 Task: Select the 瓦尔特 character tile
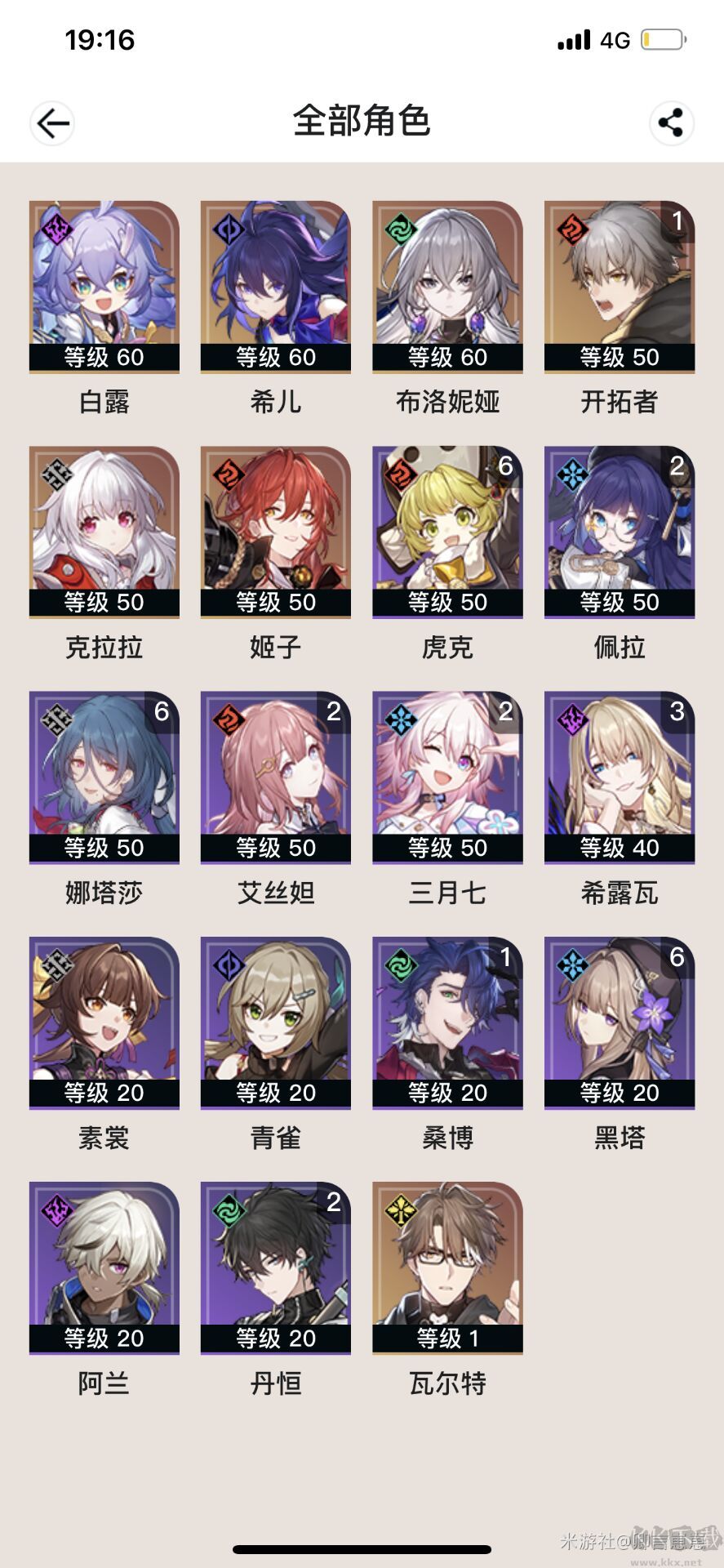point(447,1267)
